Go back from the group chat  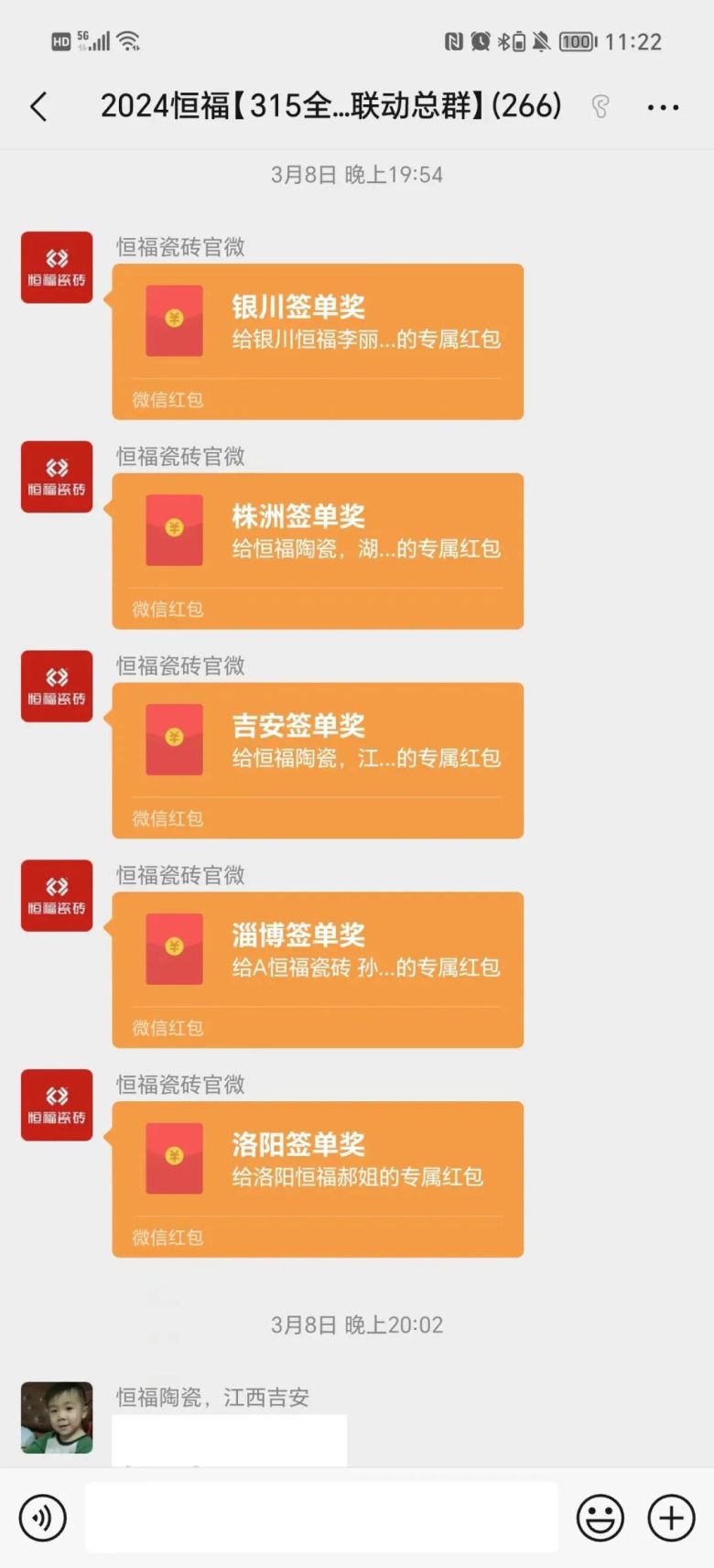pos(38,107)
